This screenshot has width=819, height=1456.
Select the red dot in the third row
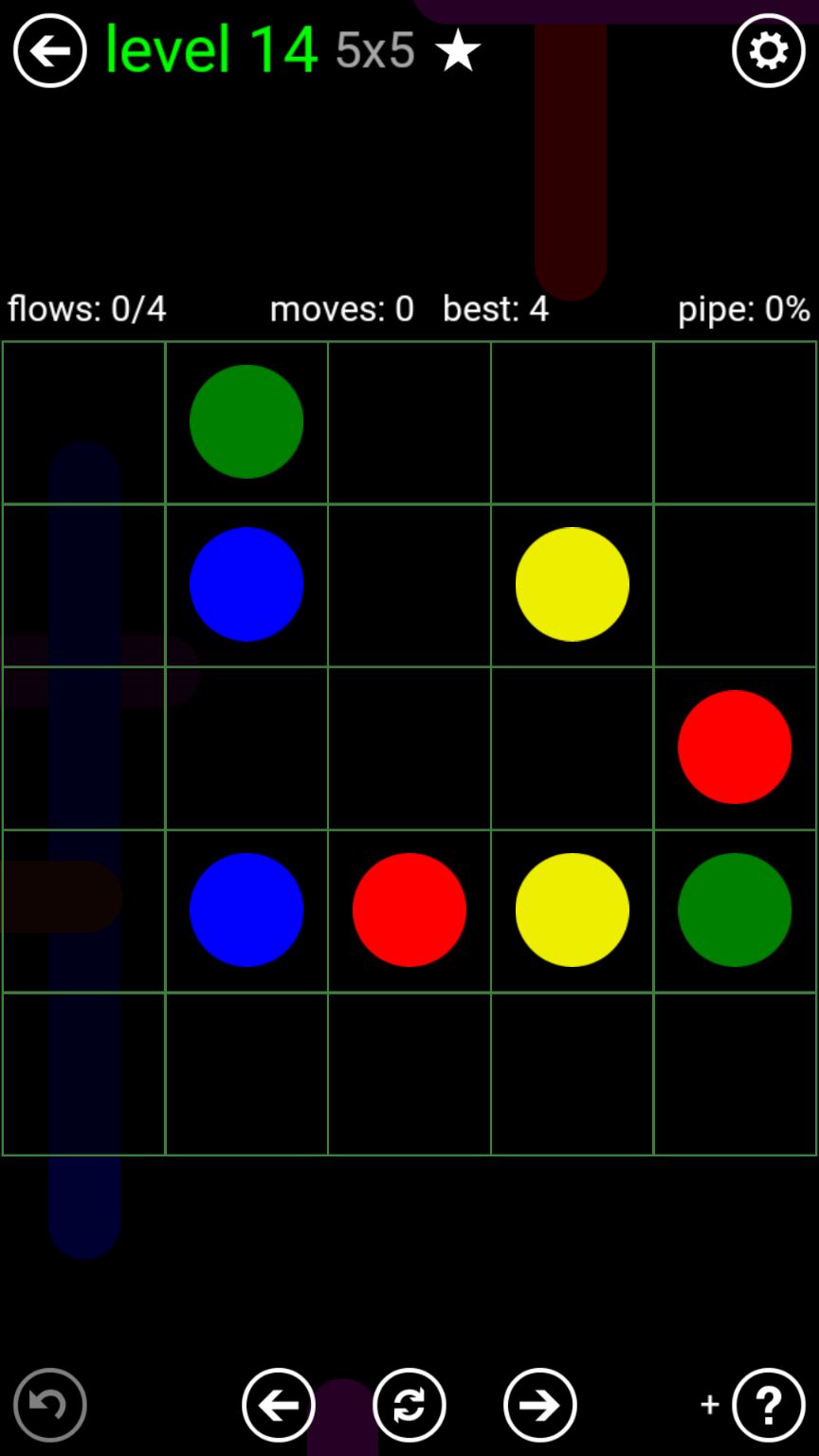[735, 747]
